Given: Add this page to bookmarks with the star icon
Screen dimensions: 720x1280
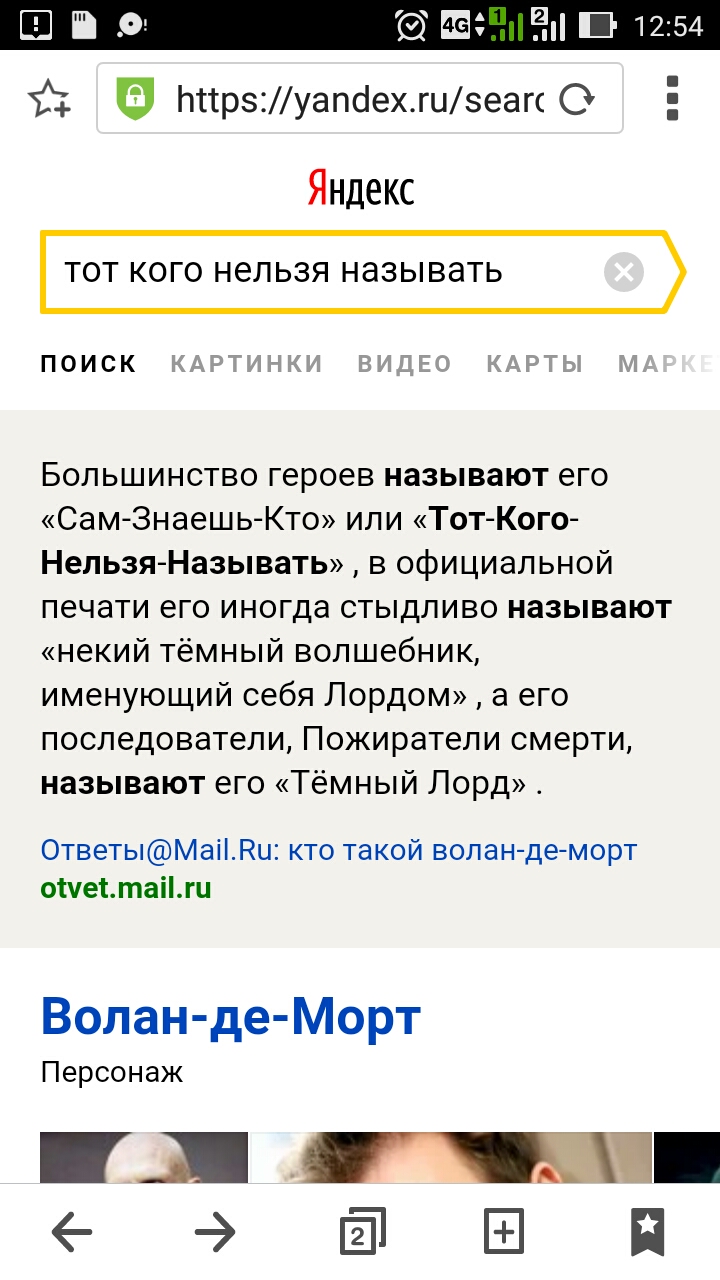Looking at the screenshot, I should 48,99.
